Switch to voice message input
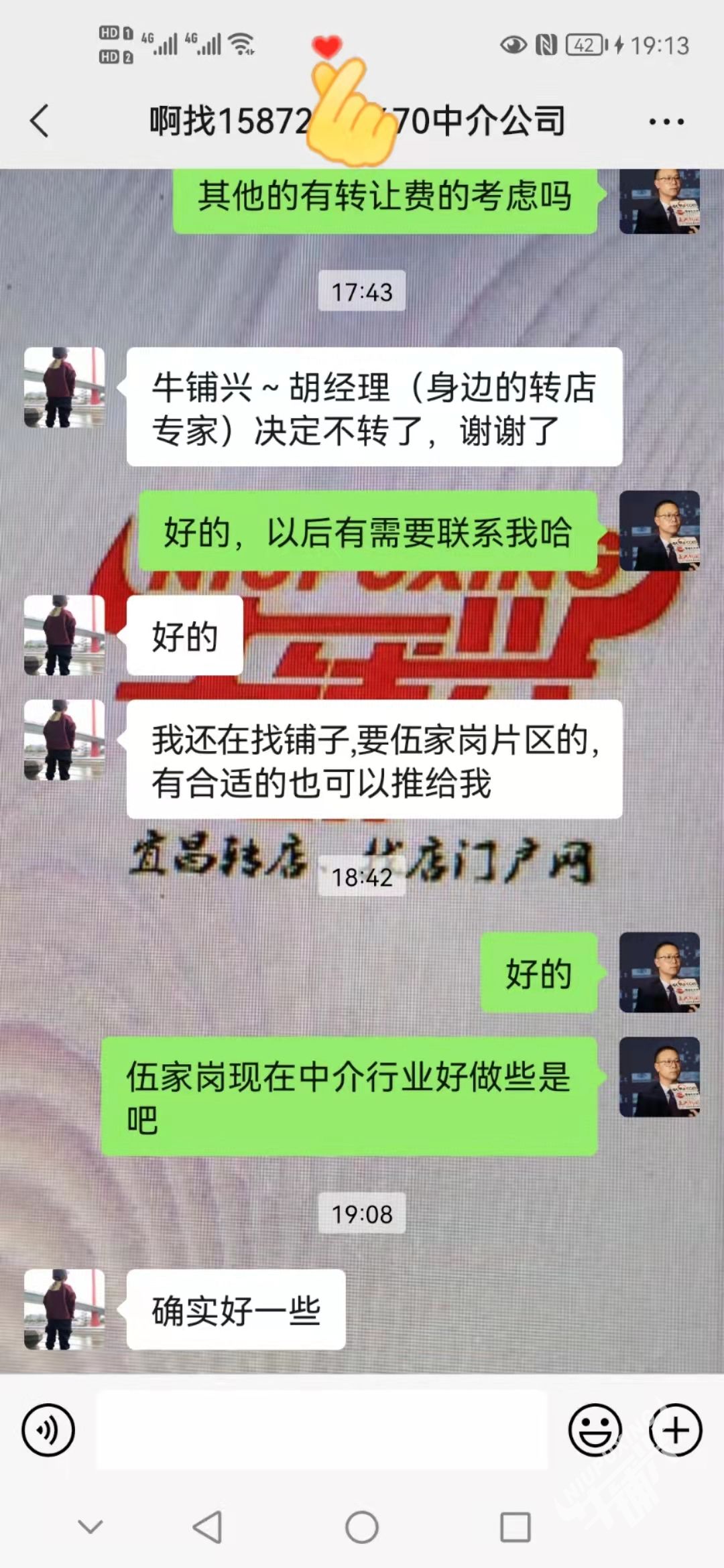724x1568 pixels. point(48,1430)
